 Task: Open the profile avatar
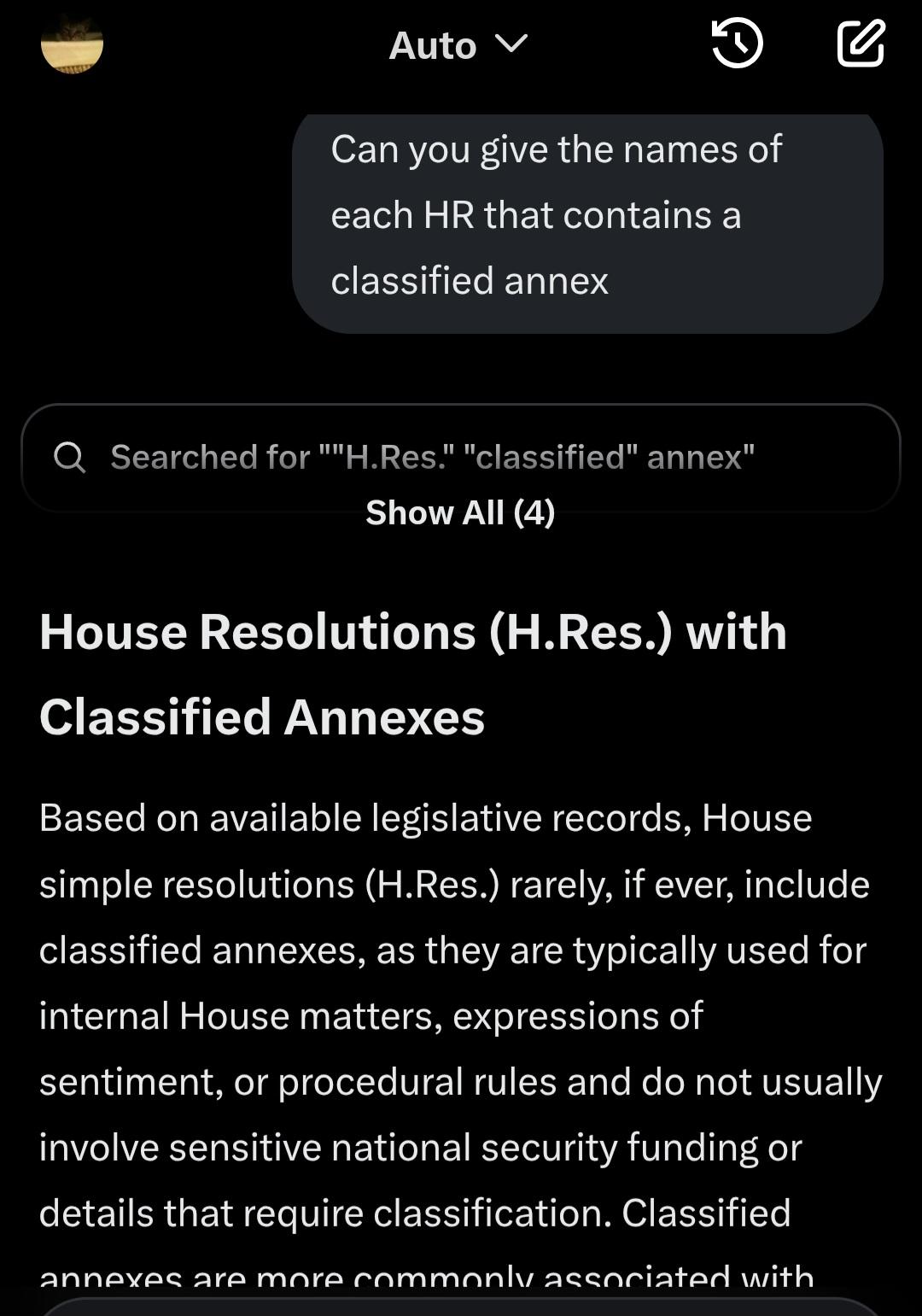(72, 44)
